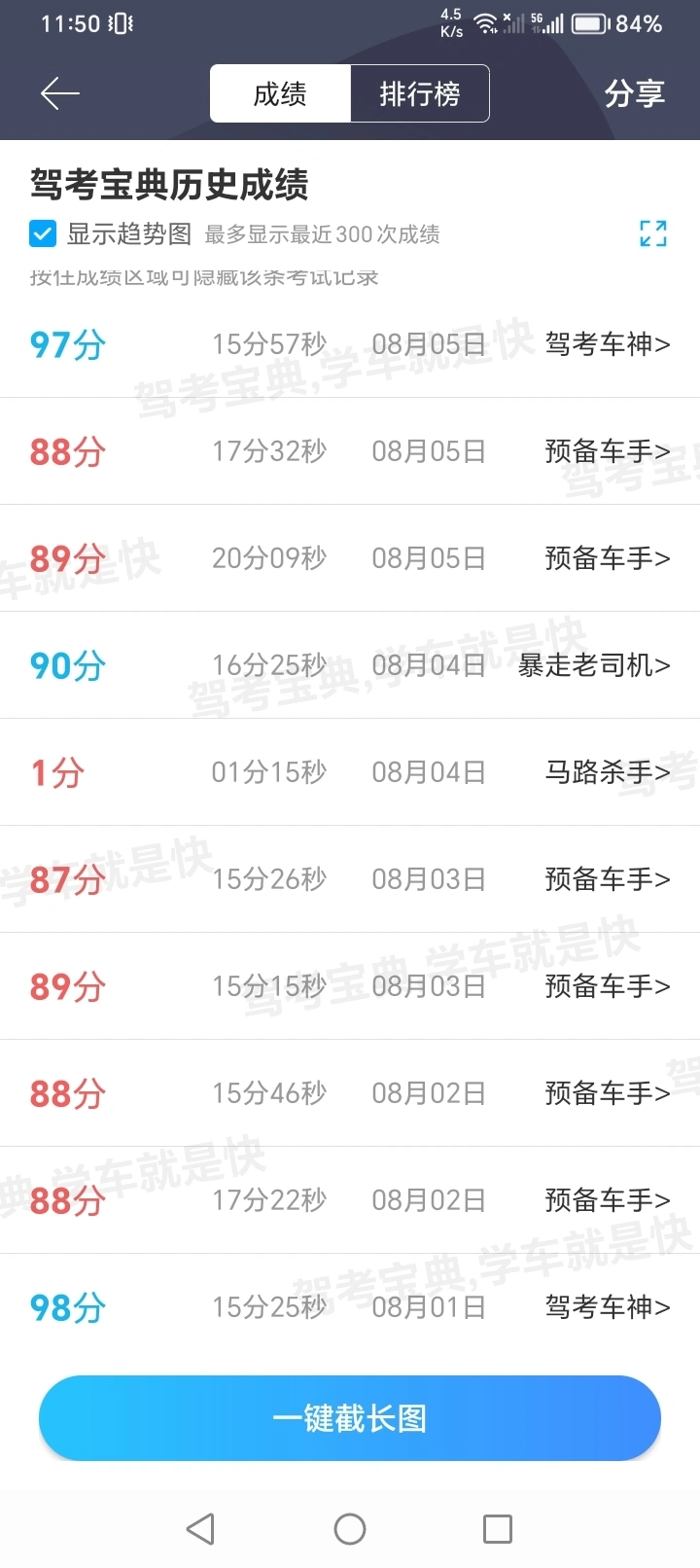Viewport: 700px width, 1568px height.
Task: Open the 89分 record with 15分15秒
Action: tap(350, 986)
